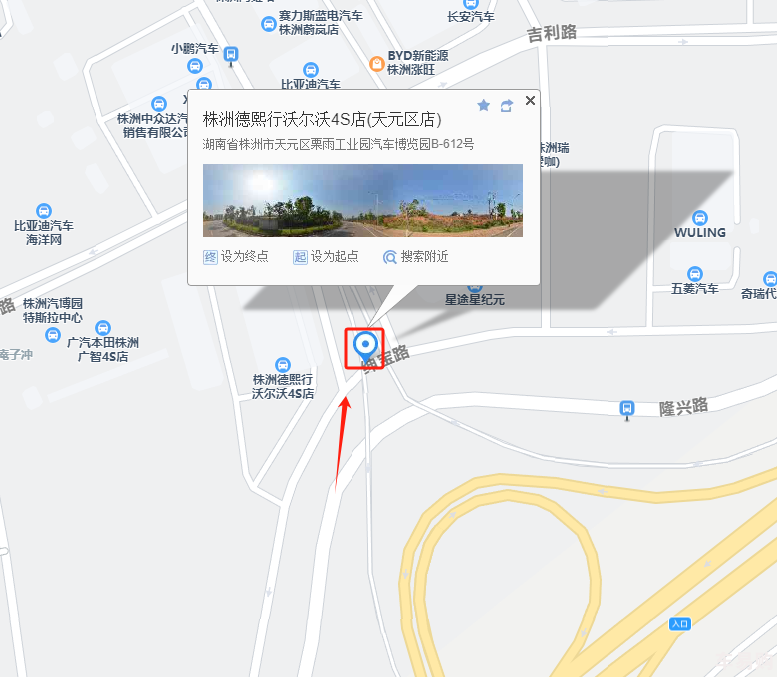Screen dimensions: 777x677
Task: Share this location
Action: click(x=507, y=105)
